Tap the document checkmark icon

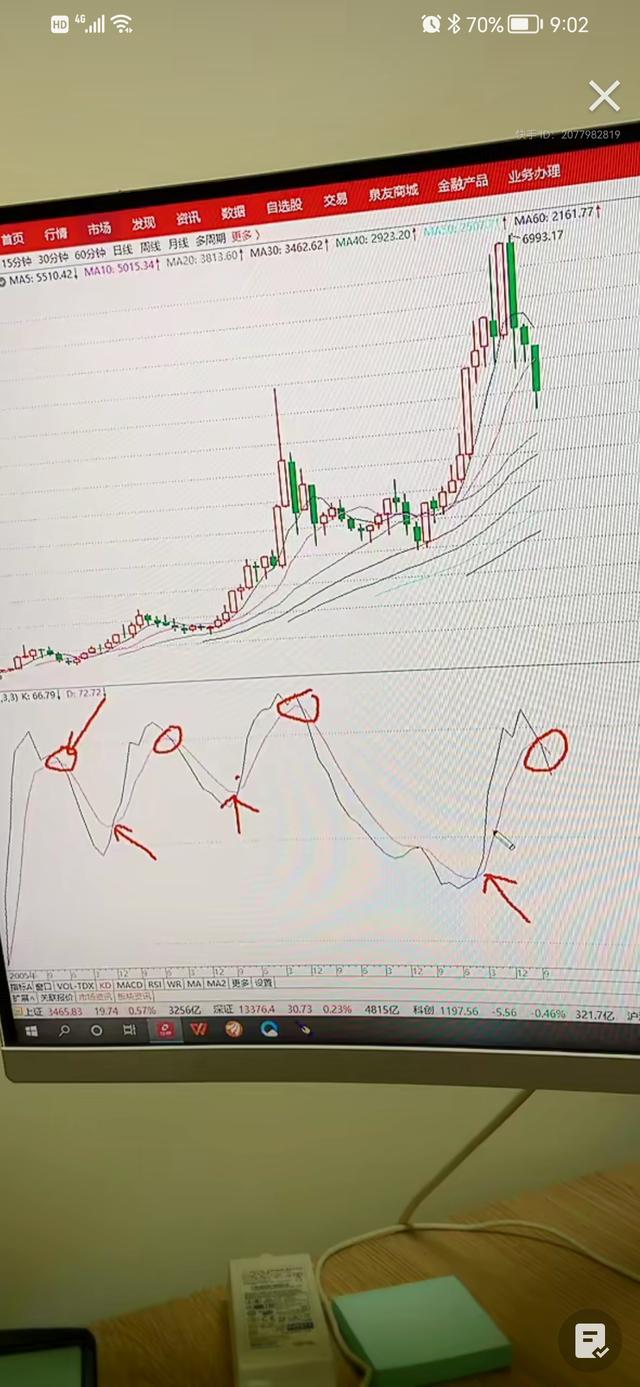pos(591,1340)
